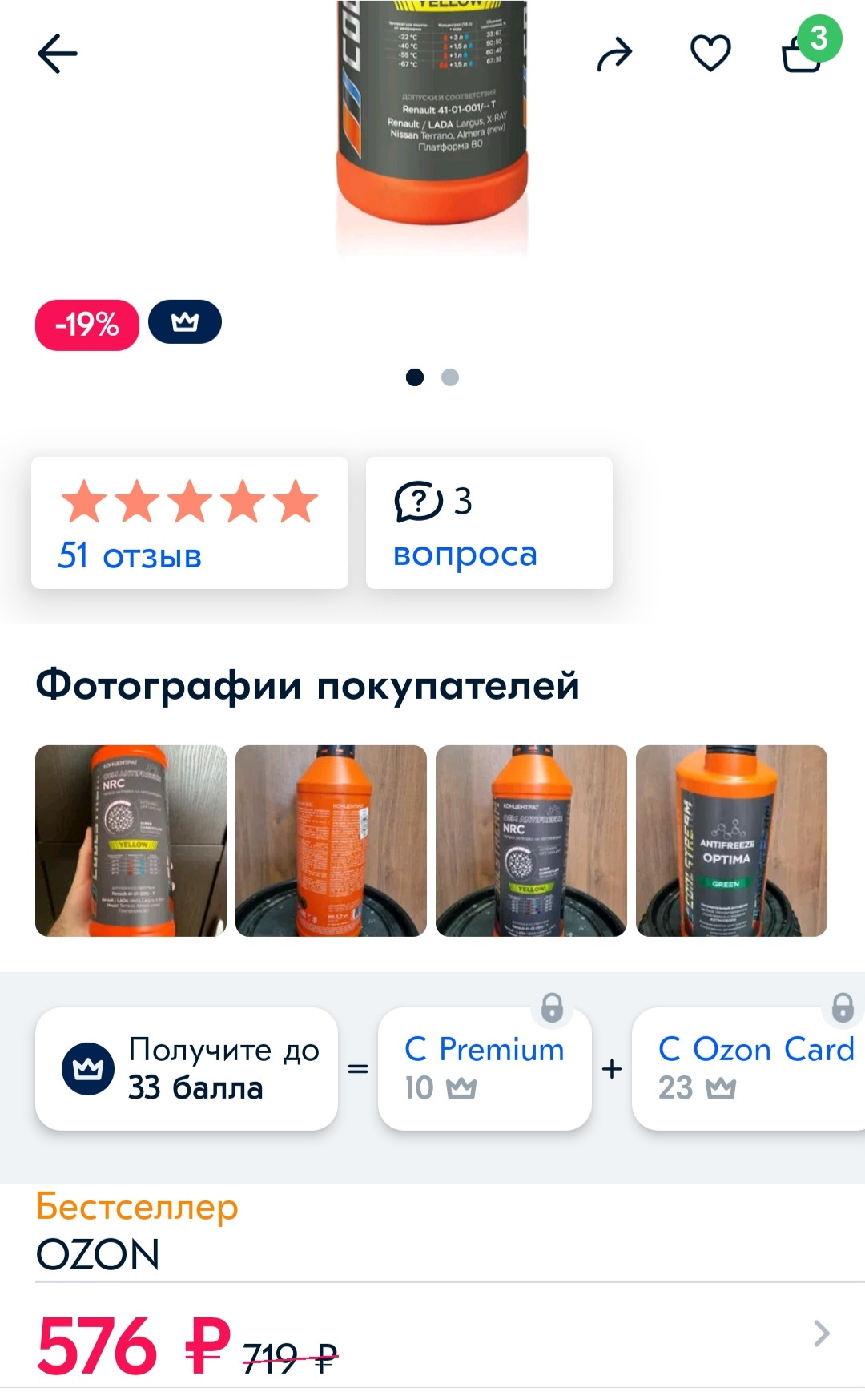Open third customer photo with NRC label
The height and width of the screenshot is (1400, 865).
pyautogui.click(x=531, y=841)
